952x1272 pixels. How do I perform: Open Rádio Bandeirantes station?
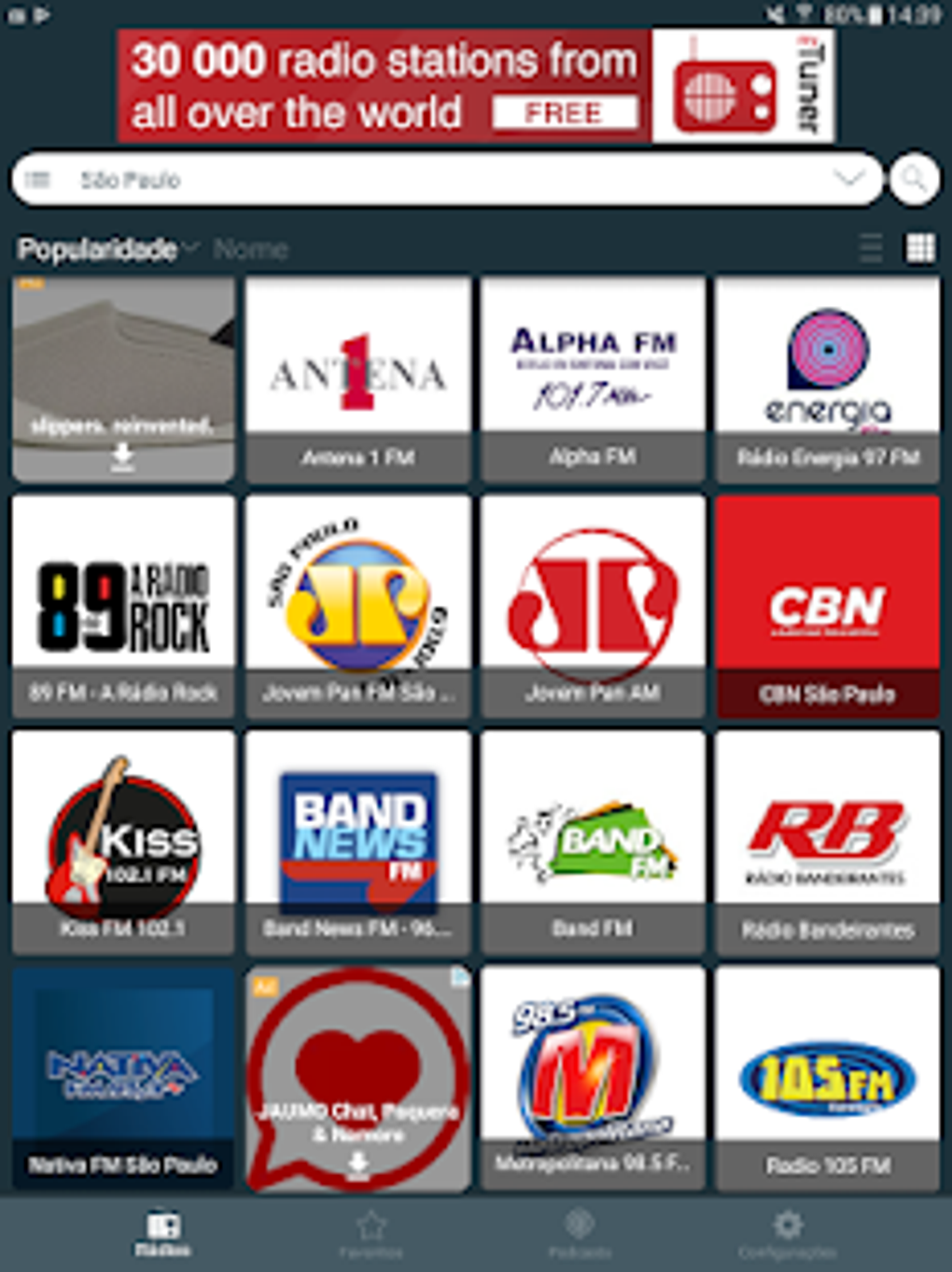[827, 842]
